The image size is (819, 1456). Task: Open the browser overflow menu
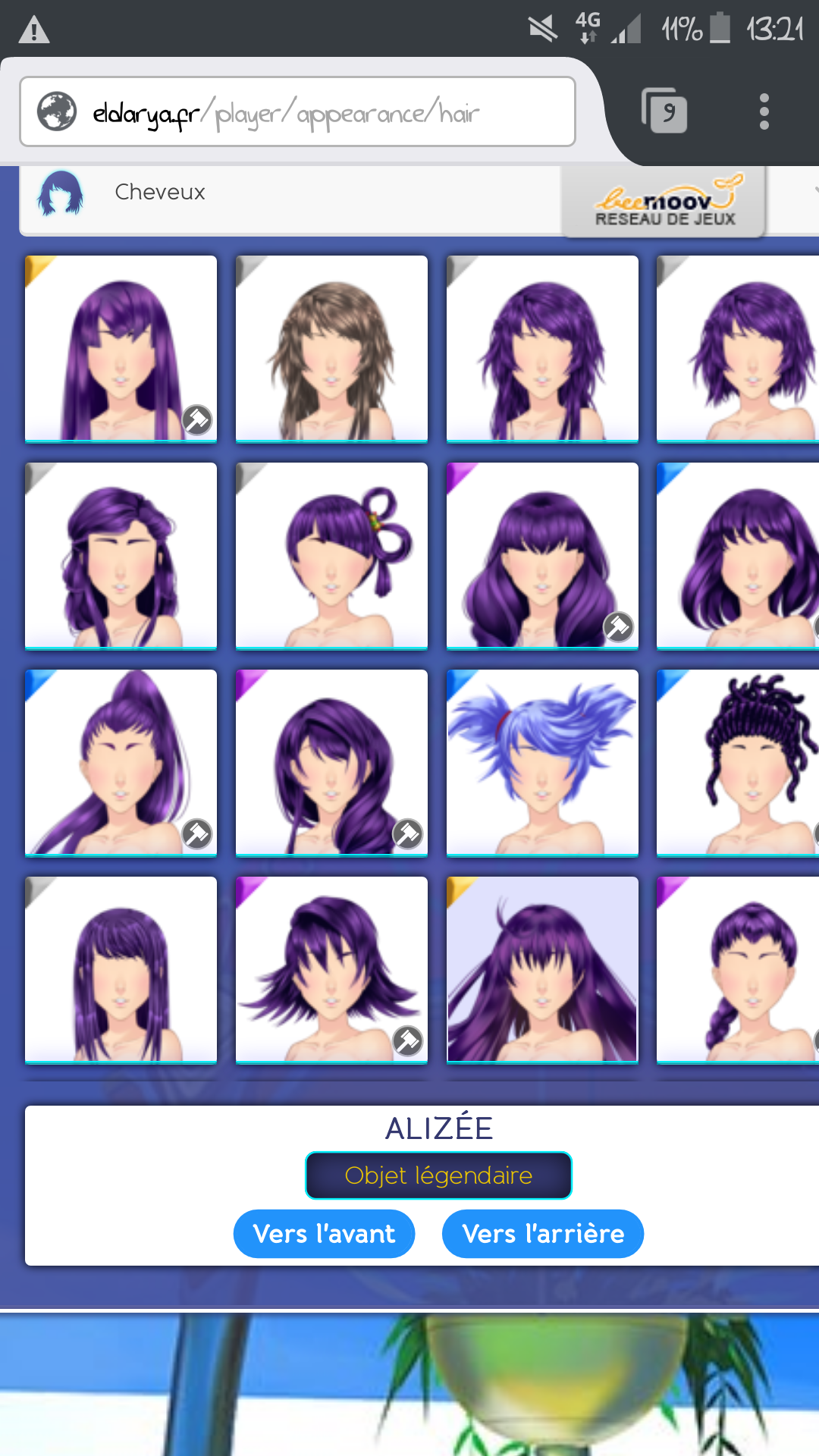[764, 111]
